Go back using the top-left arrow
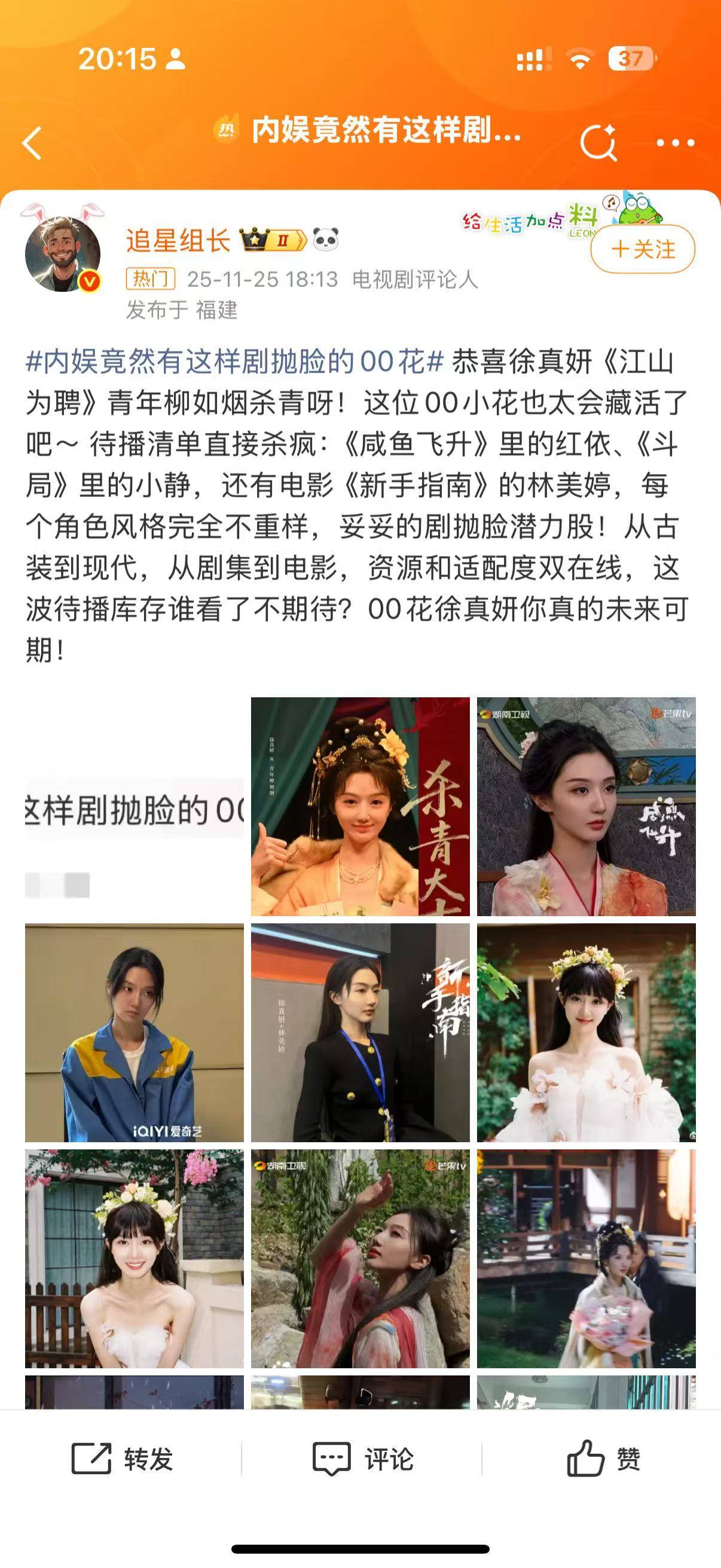The image size is (721, 1568). (x=32, y=143)
